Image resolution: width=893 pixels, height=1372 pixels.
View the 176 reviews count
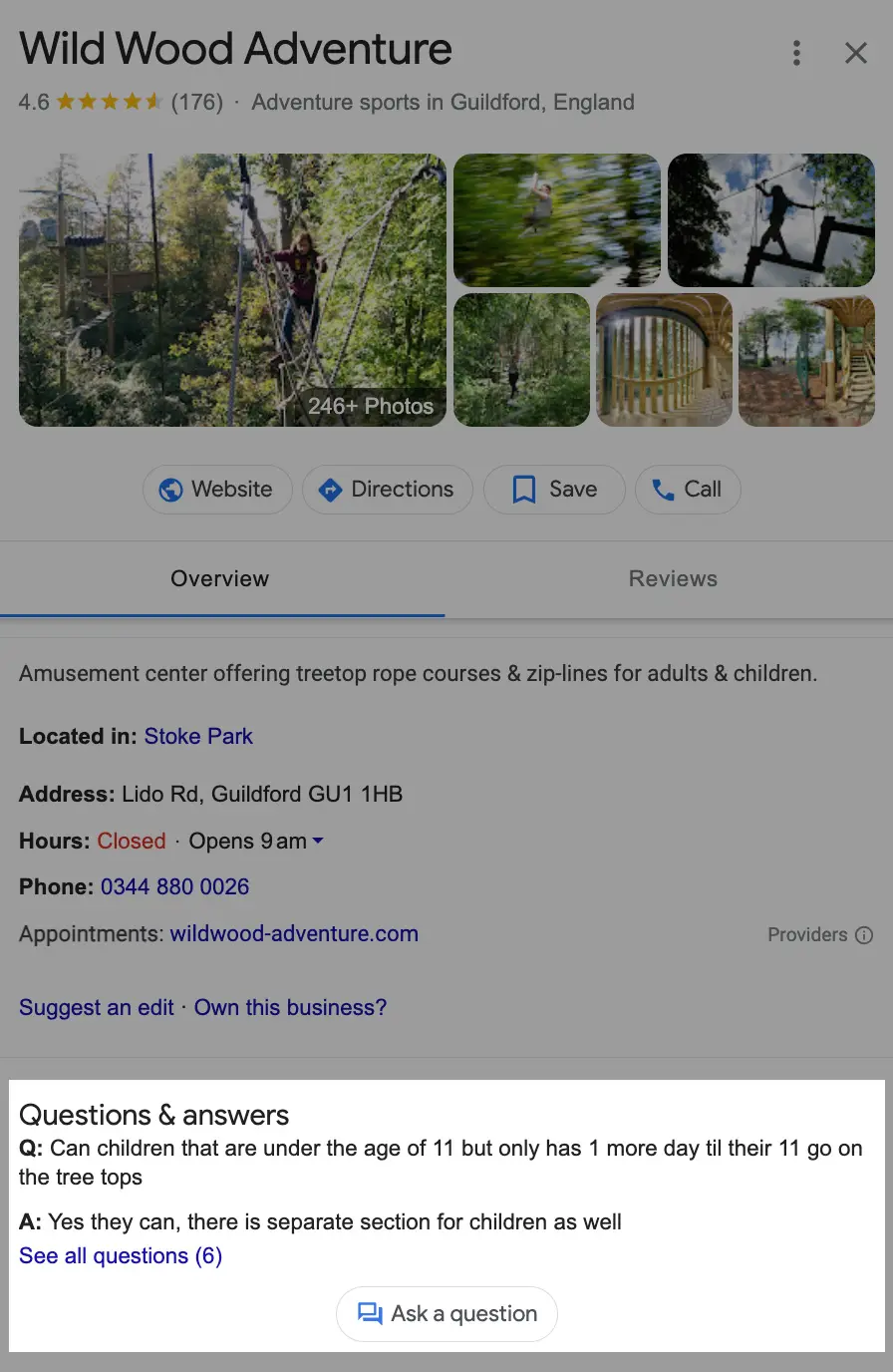pos(197,103)
